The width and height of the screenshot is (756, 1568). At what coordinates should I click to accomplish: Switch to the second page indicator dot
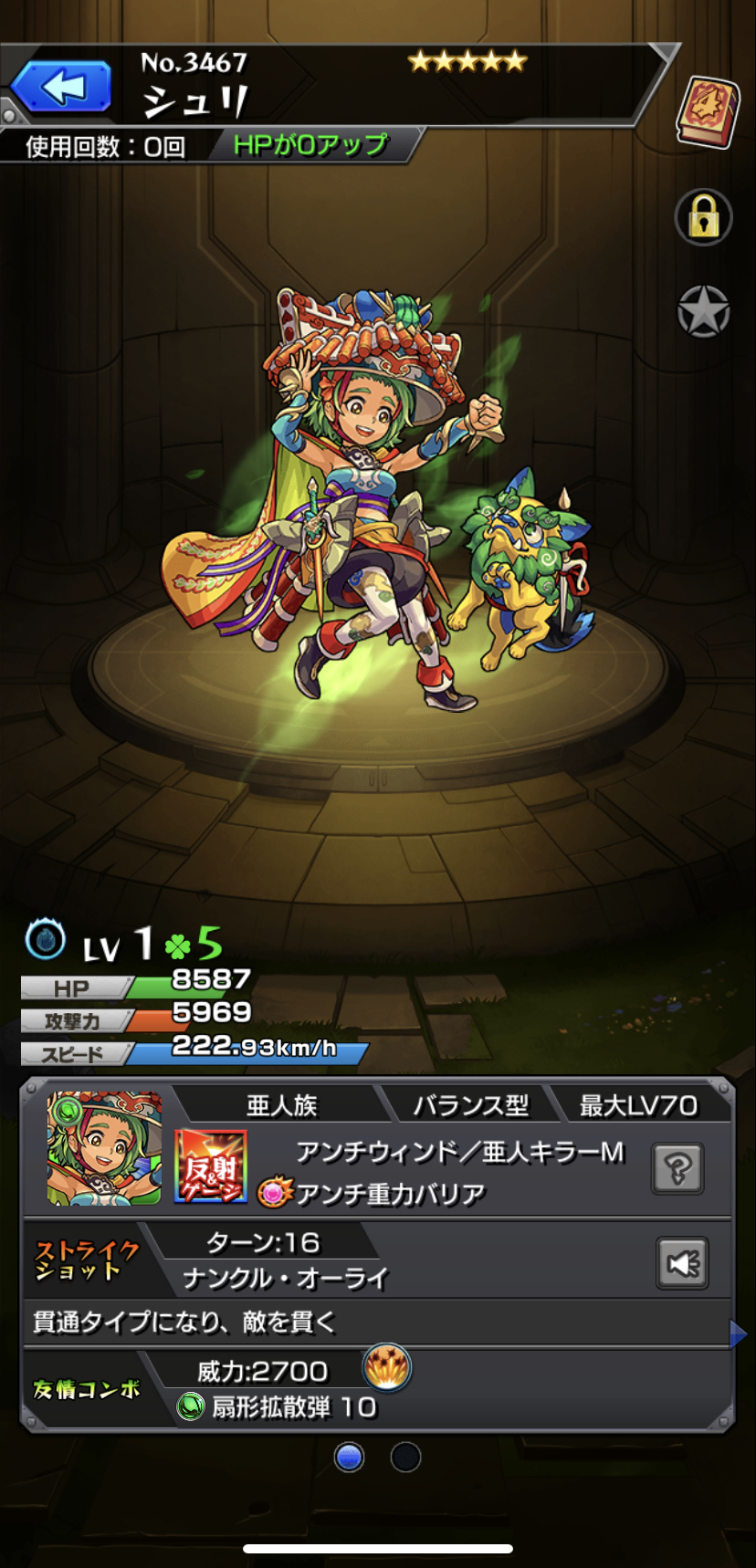click(405, 1458)
